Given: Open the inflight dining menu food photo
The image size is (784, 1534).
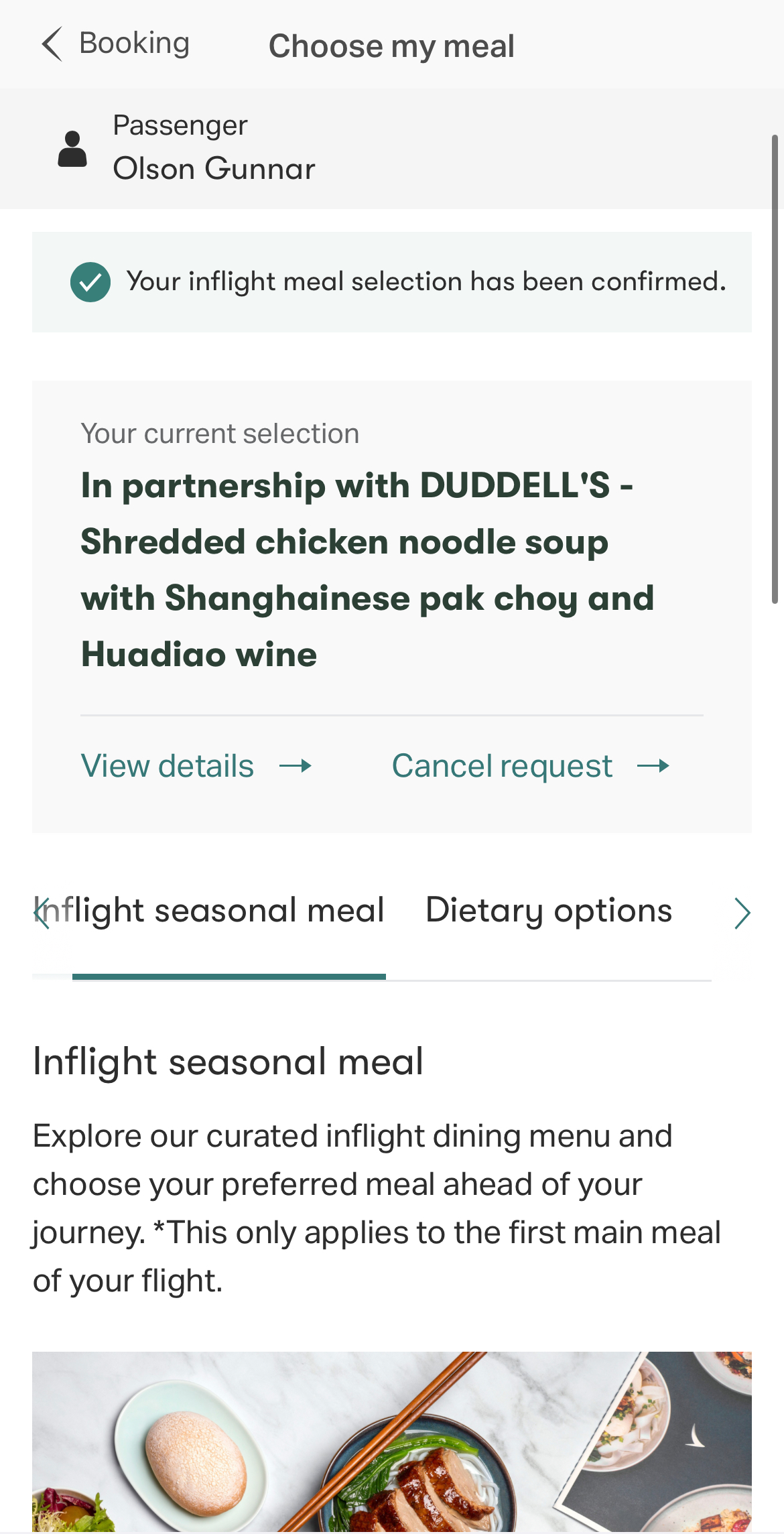Looking at the screenshot, I should click(392, 1441).
